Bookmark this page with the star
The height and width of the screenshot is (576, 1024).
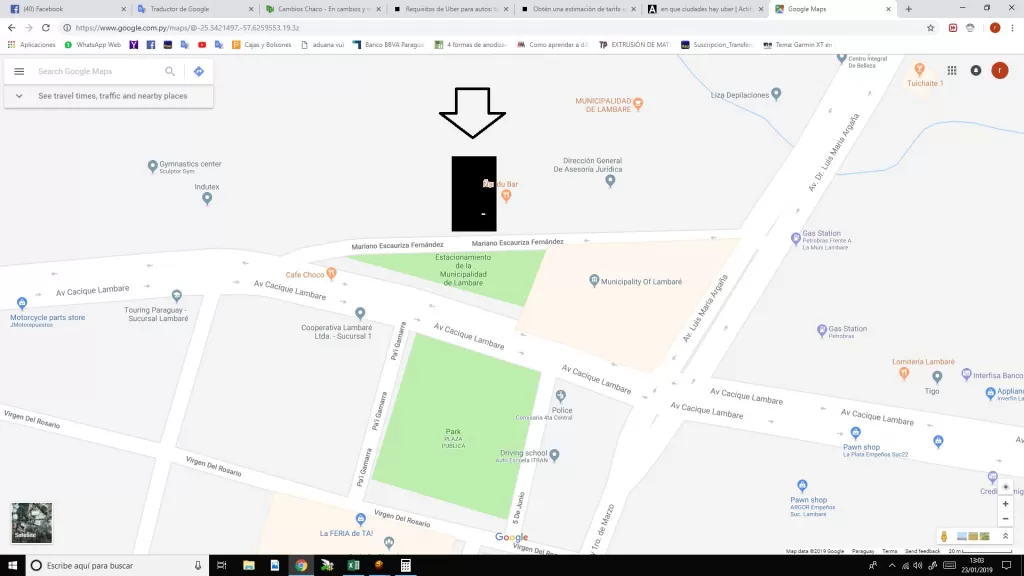coord(930,27)
